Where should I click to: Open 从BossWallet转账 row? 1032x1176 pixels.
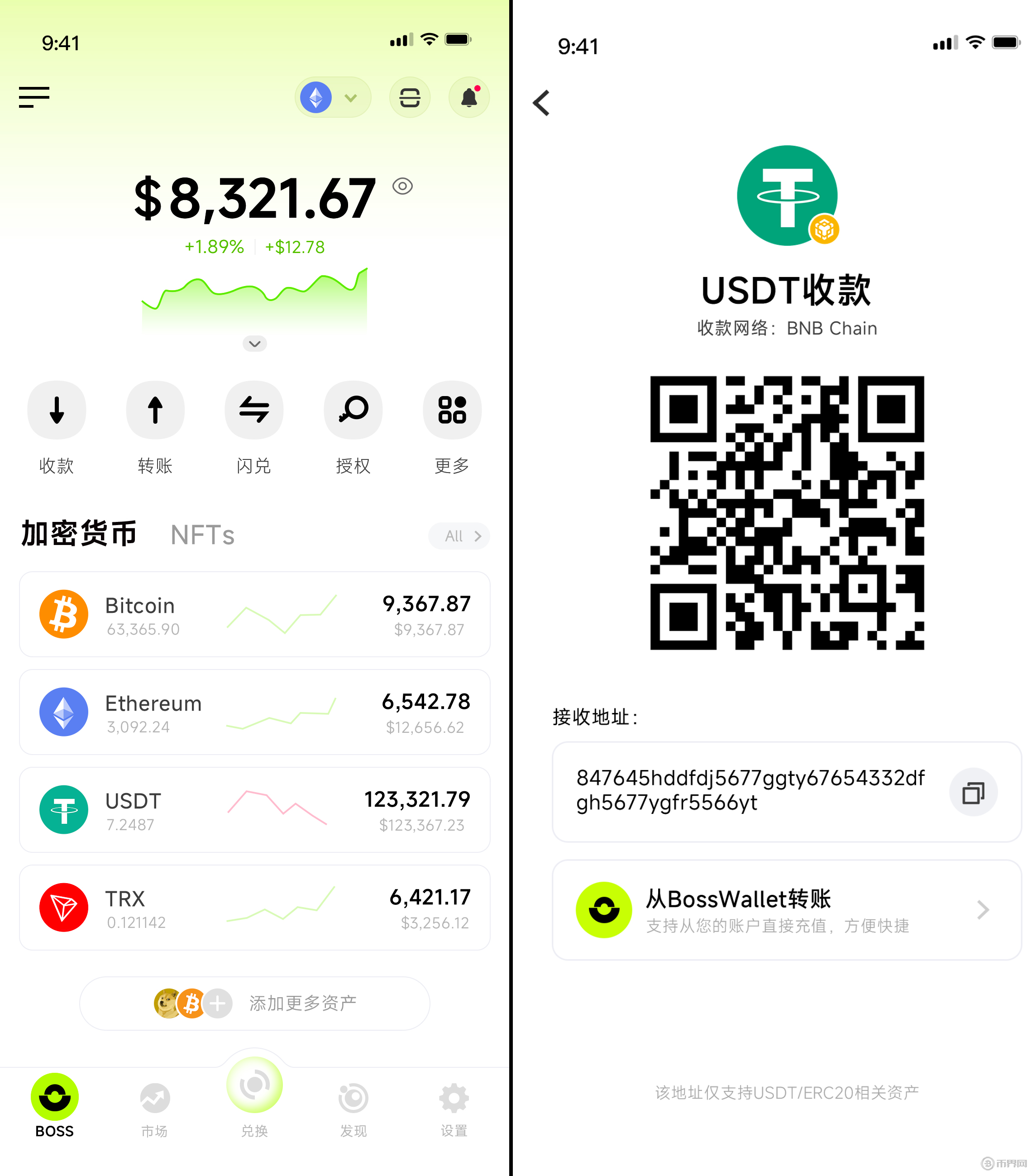(x=786, y=910)
